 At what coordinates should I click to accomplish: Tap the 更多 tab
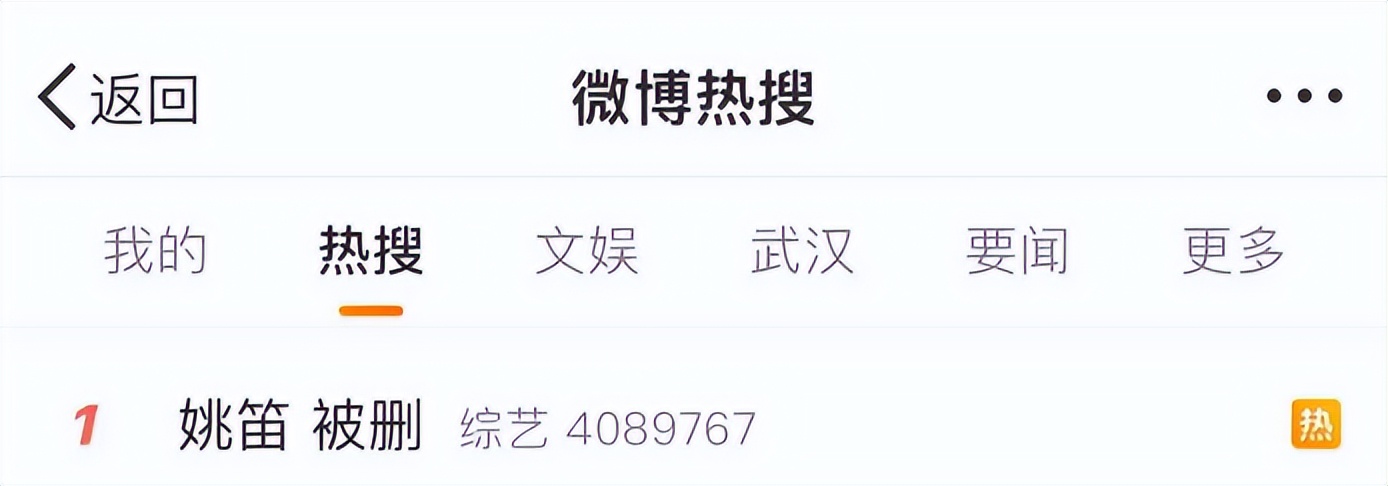point(1233,251)
